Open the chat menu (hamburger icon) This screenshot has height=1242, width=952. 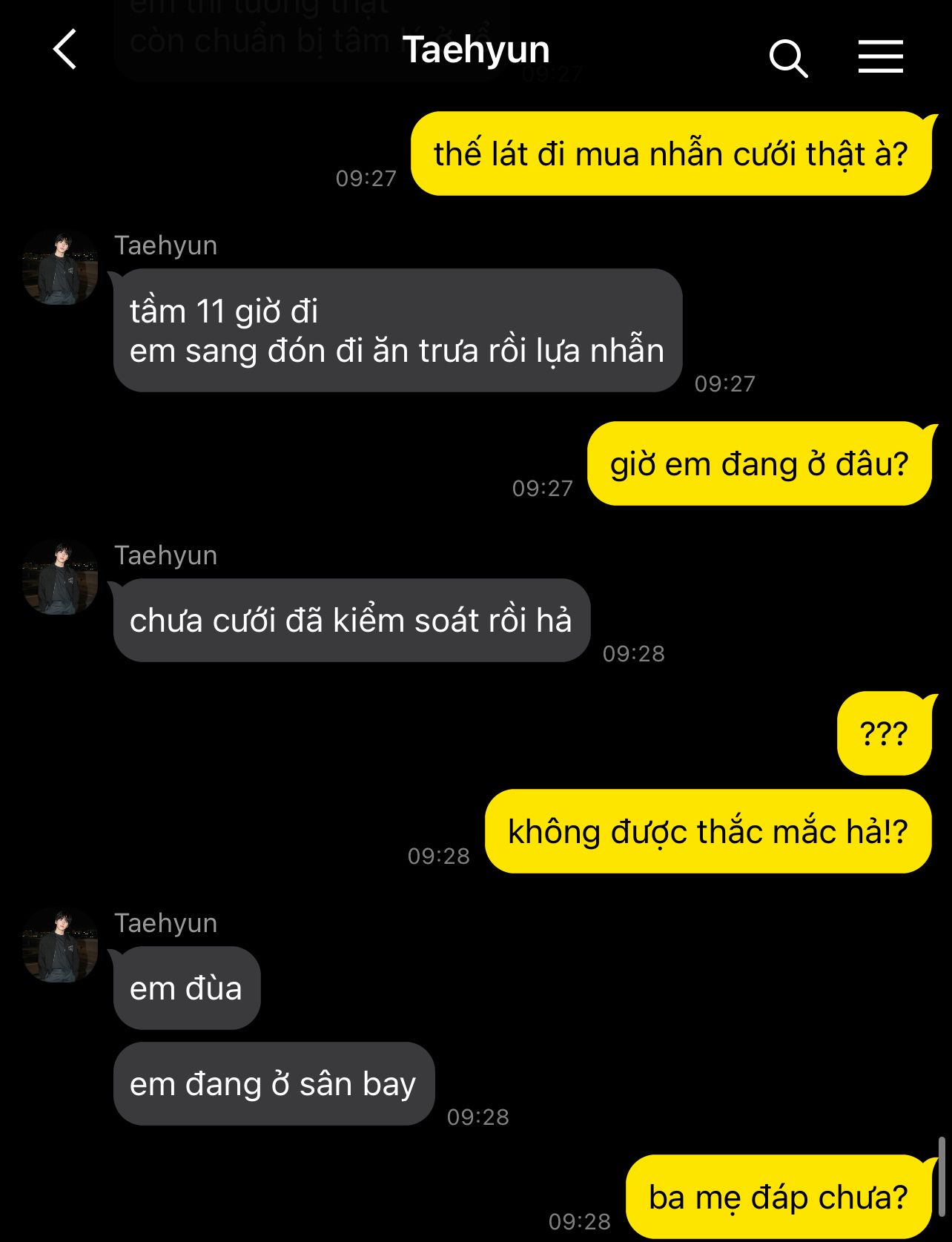[x=880, y=56]
